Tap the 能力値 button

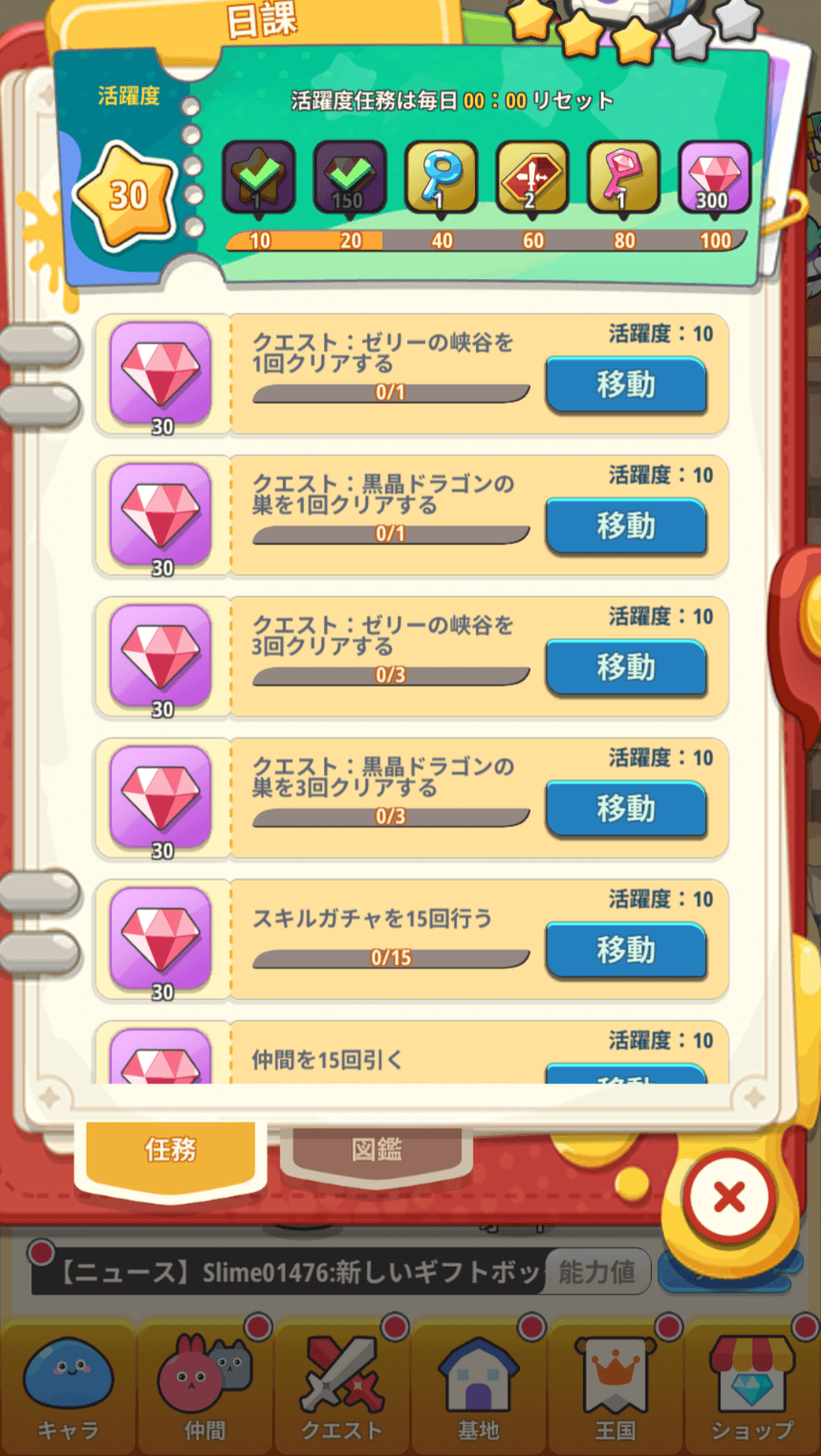(x=598, y=1271)
